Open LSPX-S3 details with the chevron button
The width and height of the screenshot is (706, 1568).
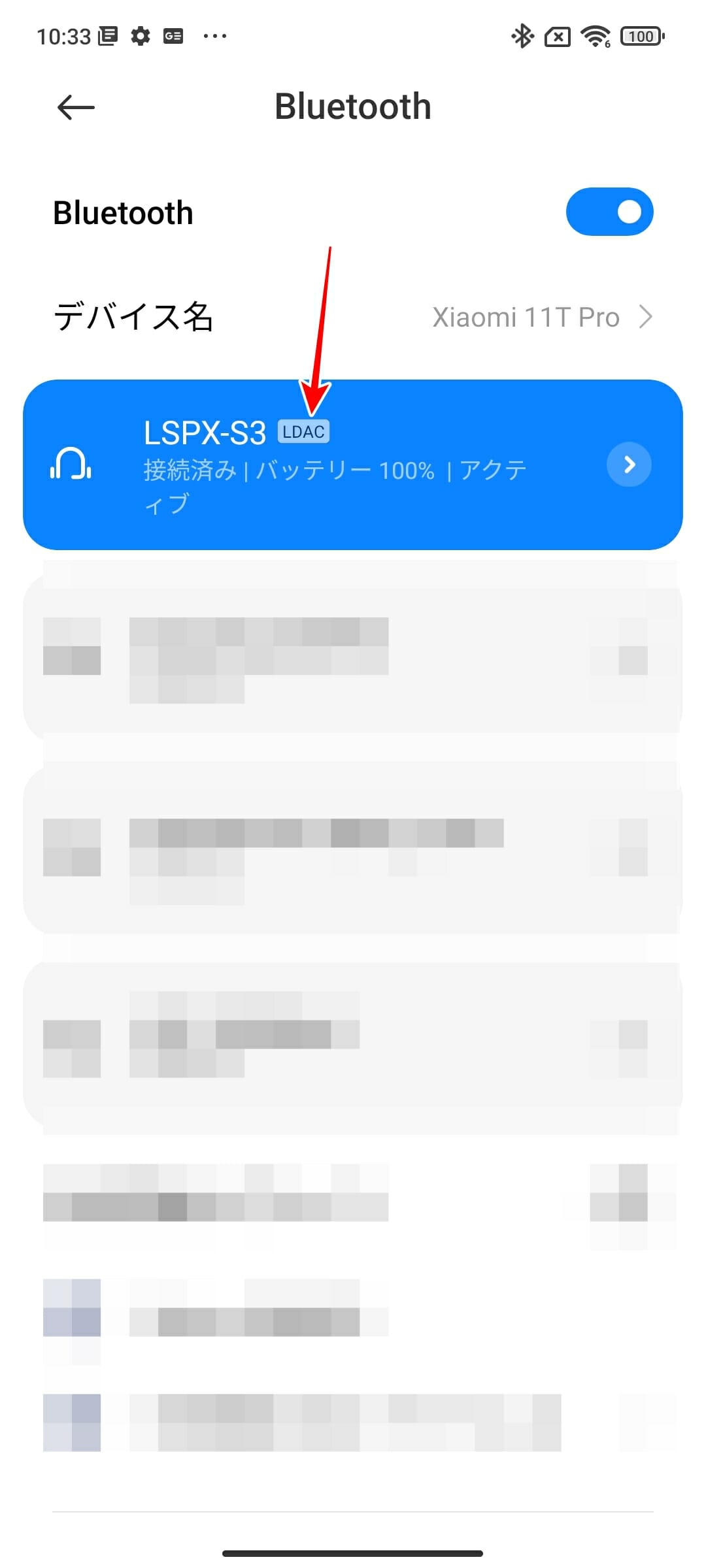pos(629,465)
